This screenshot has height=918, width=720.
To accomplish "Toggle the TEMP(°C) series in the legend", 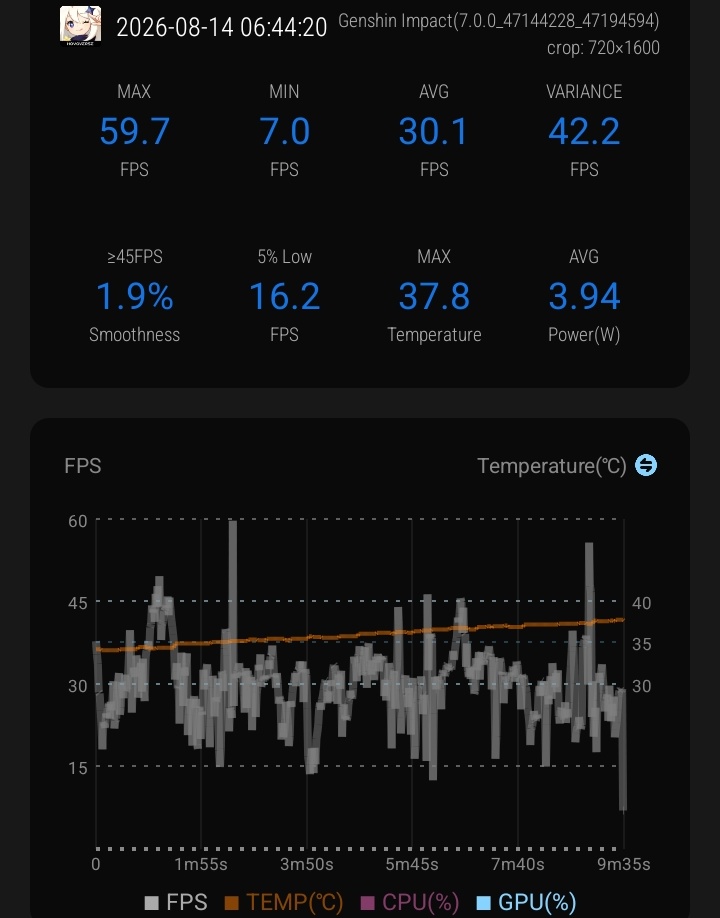I will tap(284, 902).
